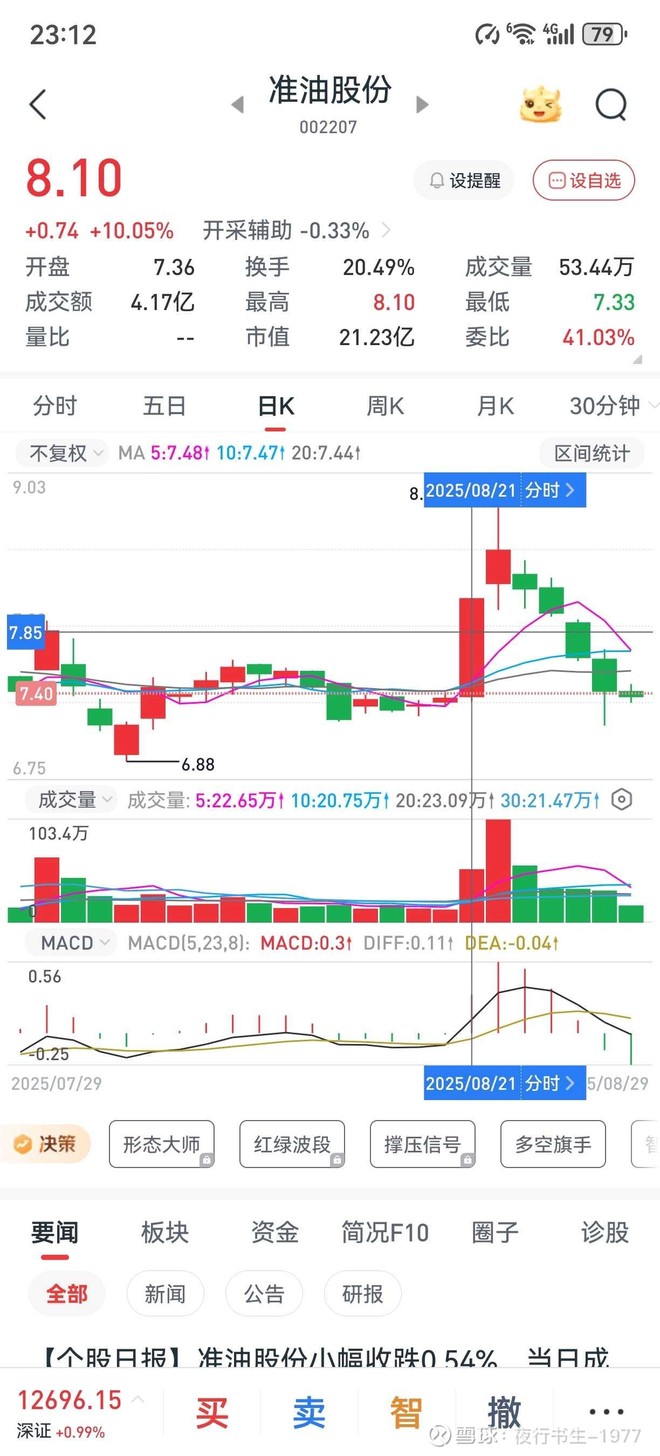The height and width of the screenshot is (1456, 660).
Task: Open the search magnifier icon
Action: point(610,104)
